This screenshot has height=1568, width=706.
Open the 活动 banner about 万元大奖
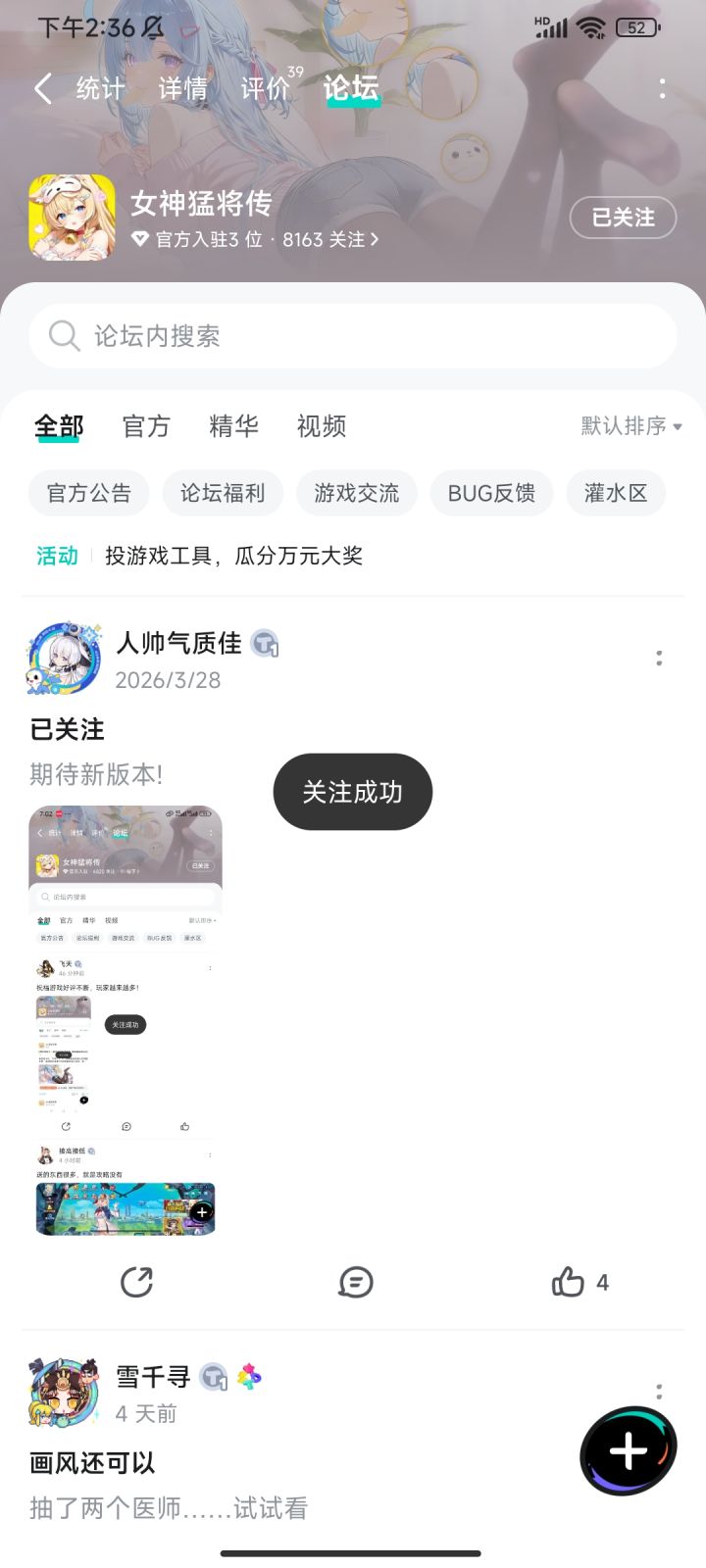tap(235, 556)
